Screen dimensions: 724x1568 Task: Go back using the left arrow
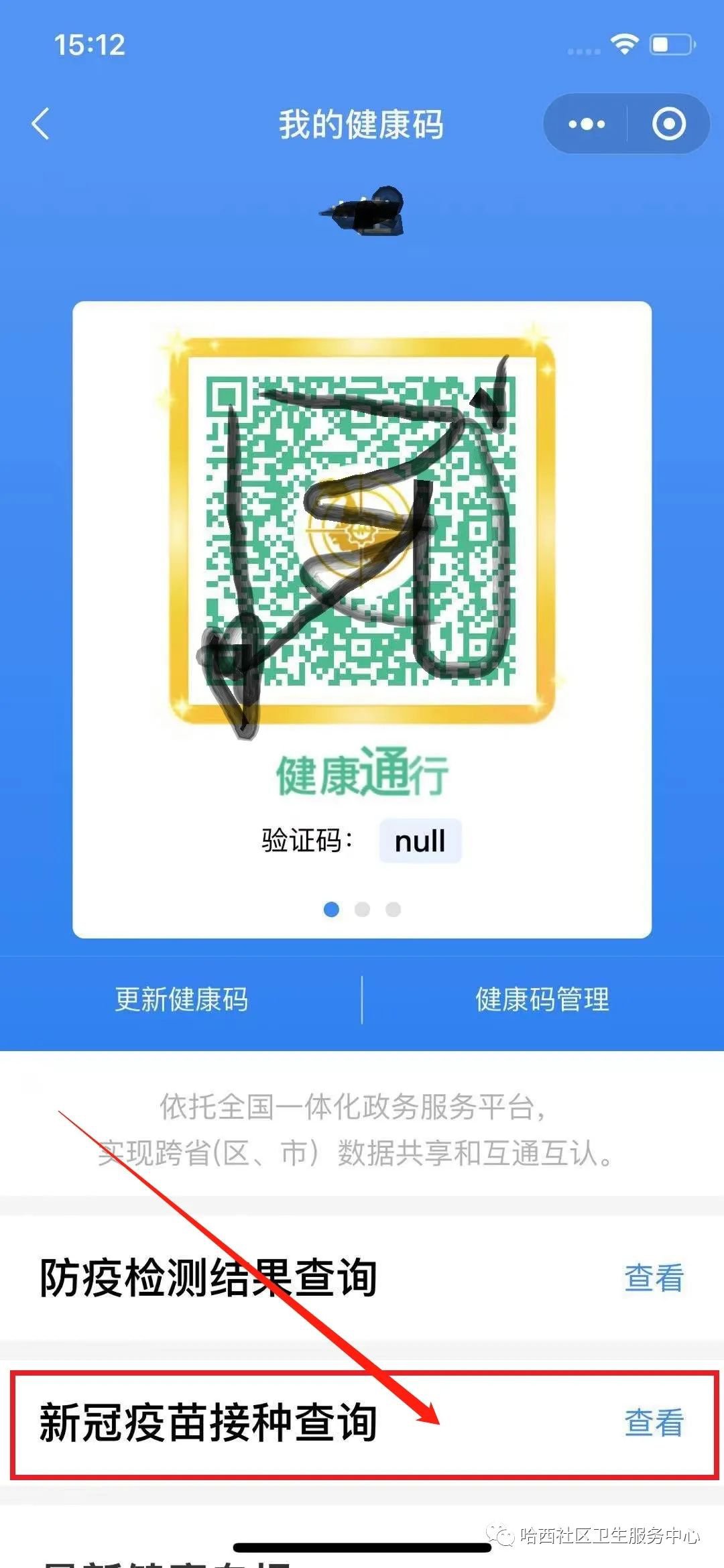tap(41, 124)
